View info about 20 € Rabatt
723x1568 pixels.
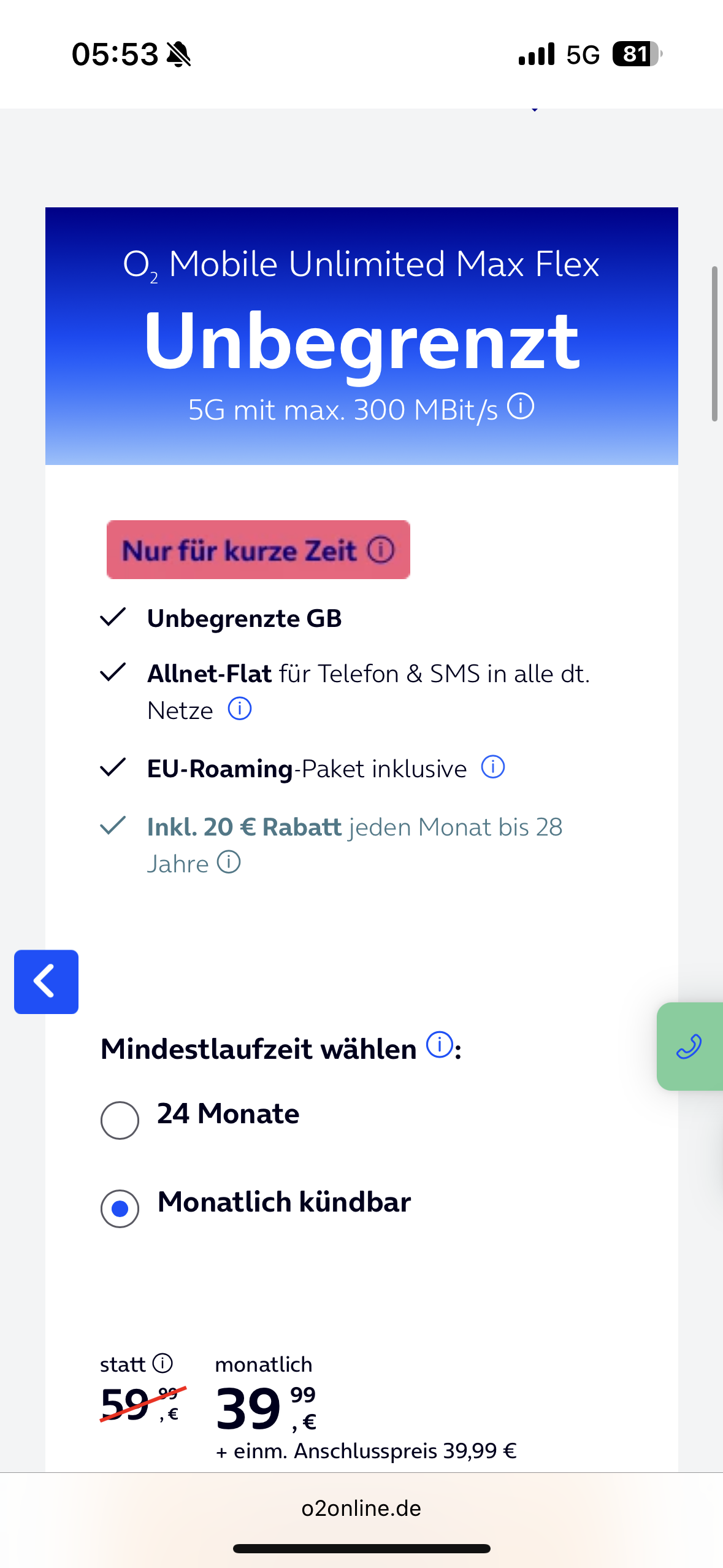(x=227, y=863)
